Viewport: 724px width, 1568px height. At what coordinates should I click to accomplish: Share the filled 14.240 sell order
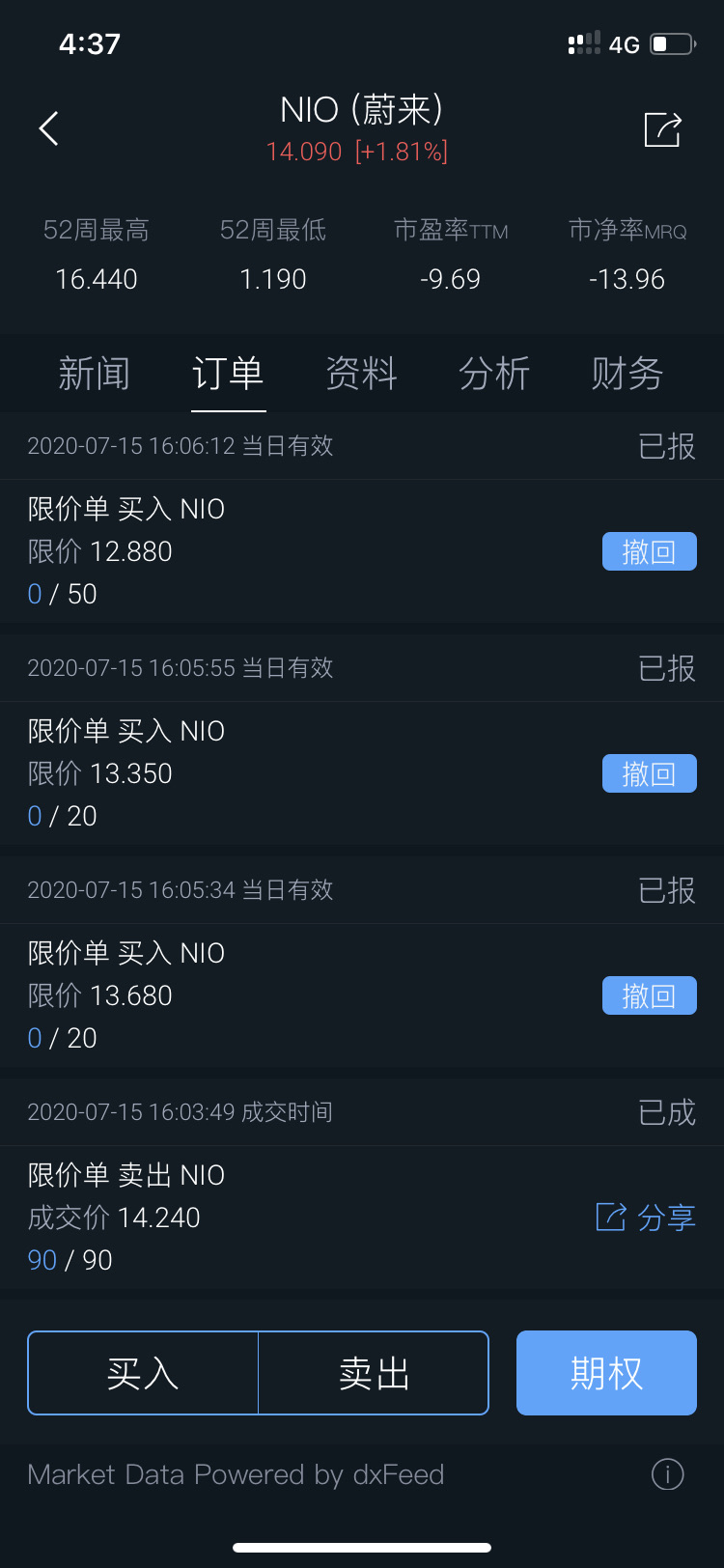(x=646, y=1218)
